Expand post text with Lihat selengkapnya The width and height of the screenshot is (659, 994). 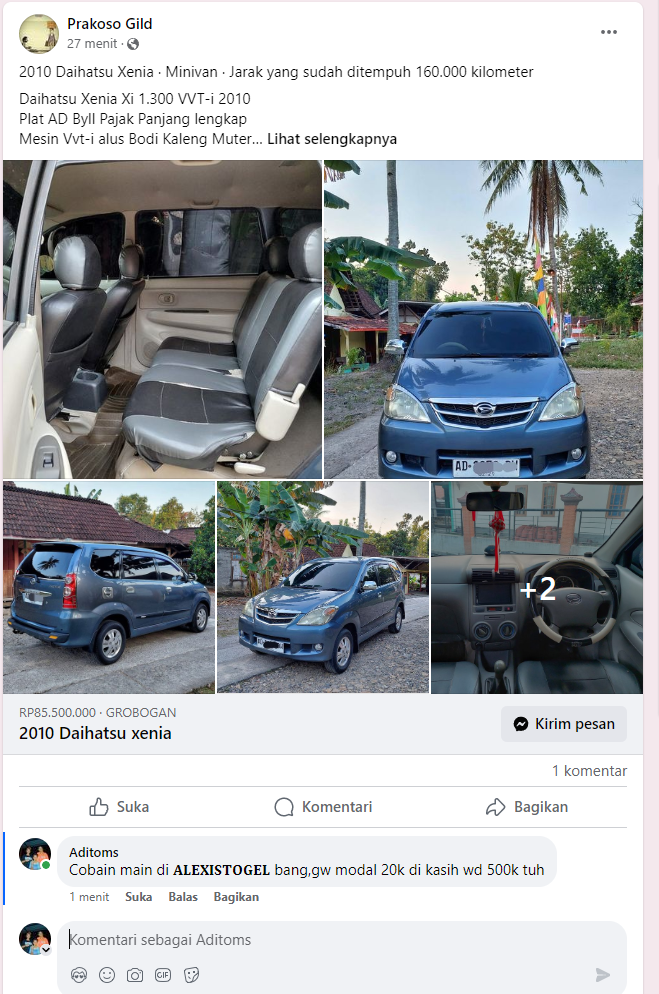[x=332, y=139]
